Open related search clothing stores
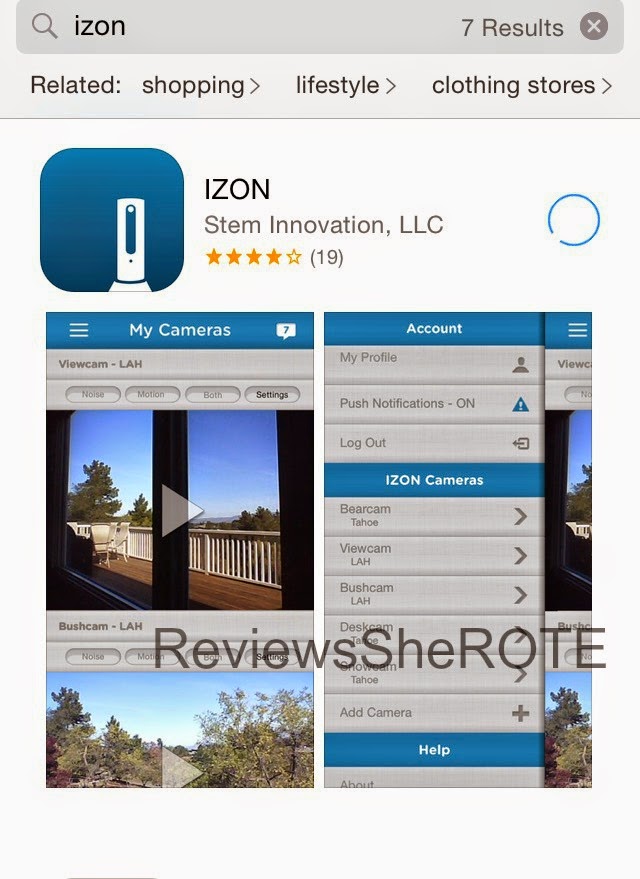Screen dimensions: 640x879 [521, 86]
